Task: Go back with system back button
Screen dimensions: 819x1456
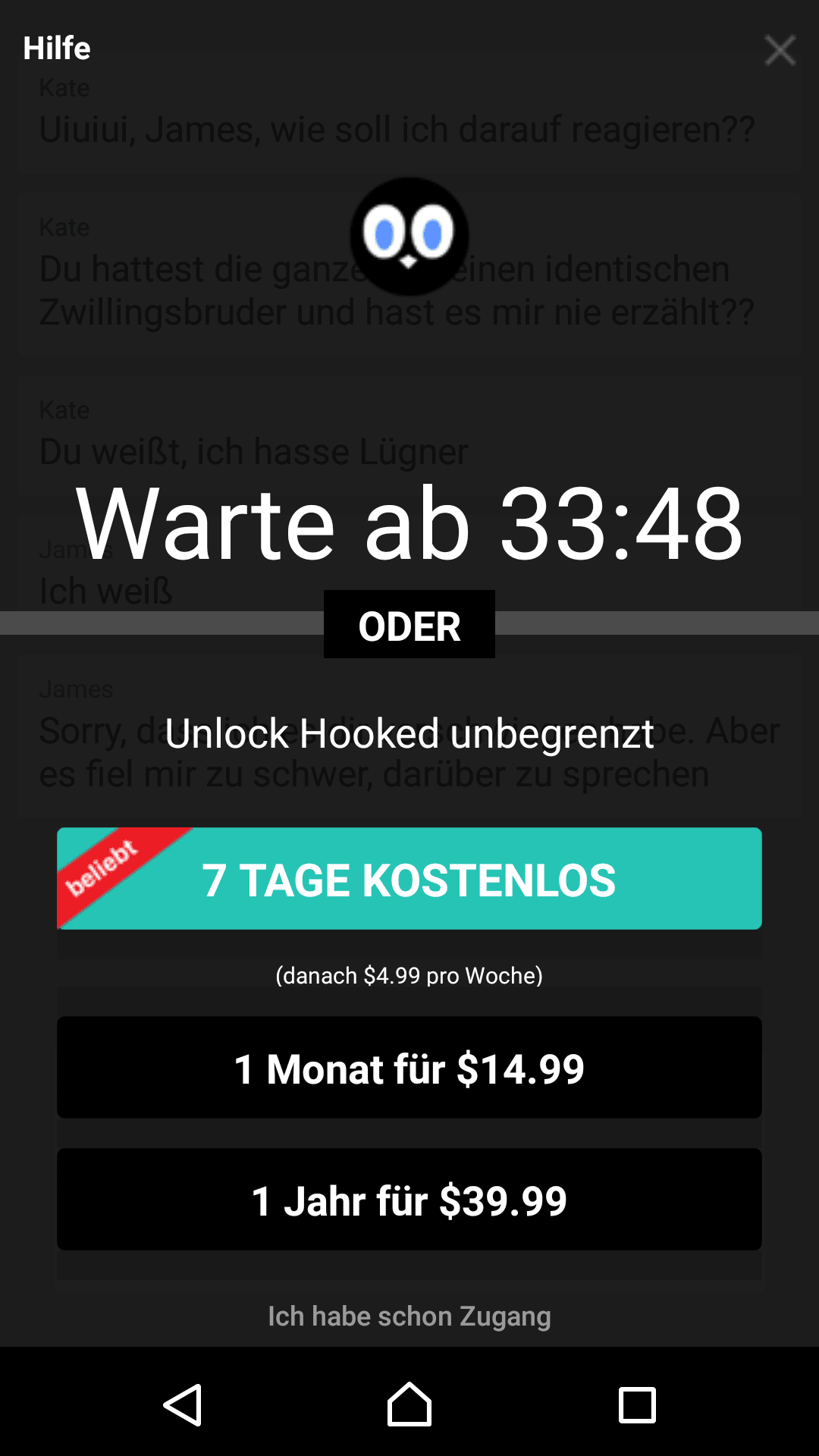Action: tap(183, 1404)
